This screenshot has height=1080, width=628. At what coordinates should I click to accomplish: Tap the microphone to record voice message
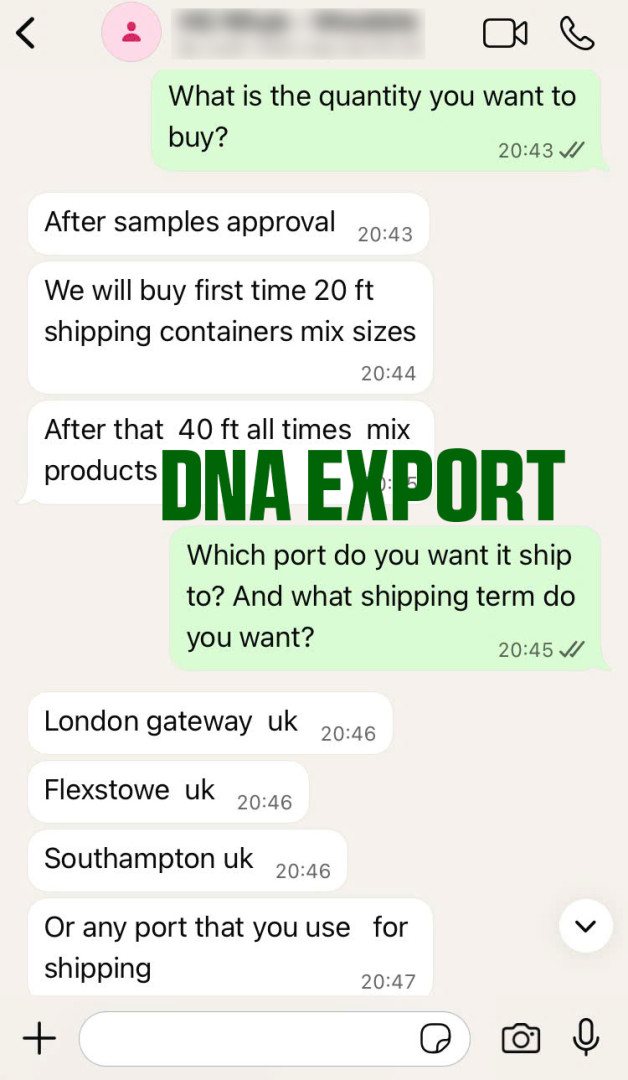coord(586,1038)
